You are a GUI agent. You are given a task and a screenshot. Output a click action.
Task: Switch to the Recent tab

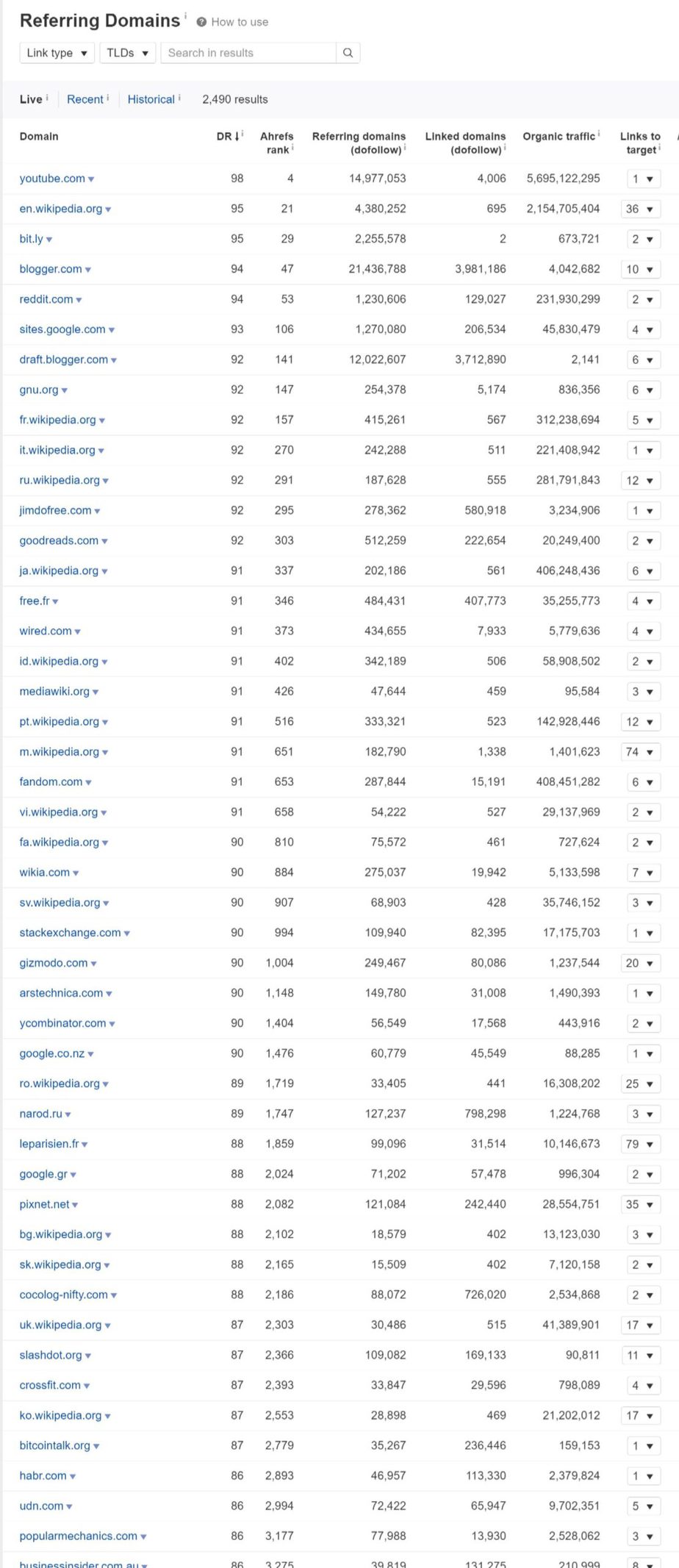(x=85, y=99)
